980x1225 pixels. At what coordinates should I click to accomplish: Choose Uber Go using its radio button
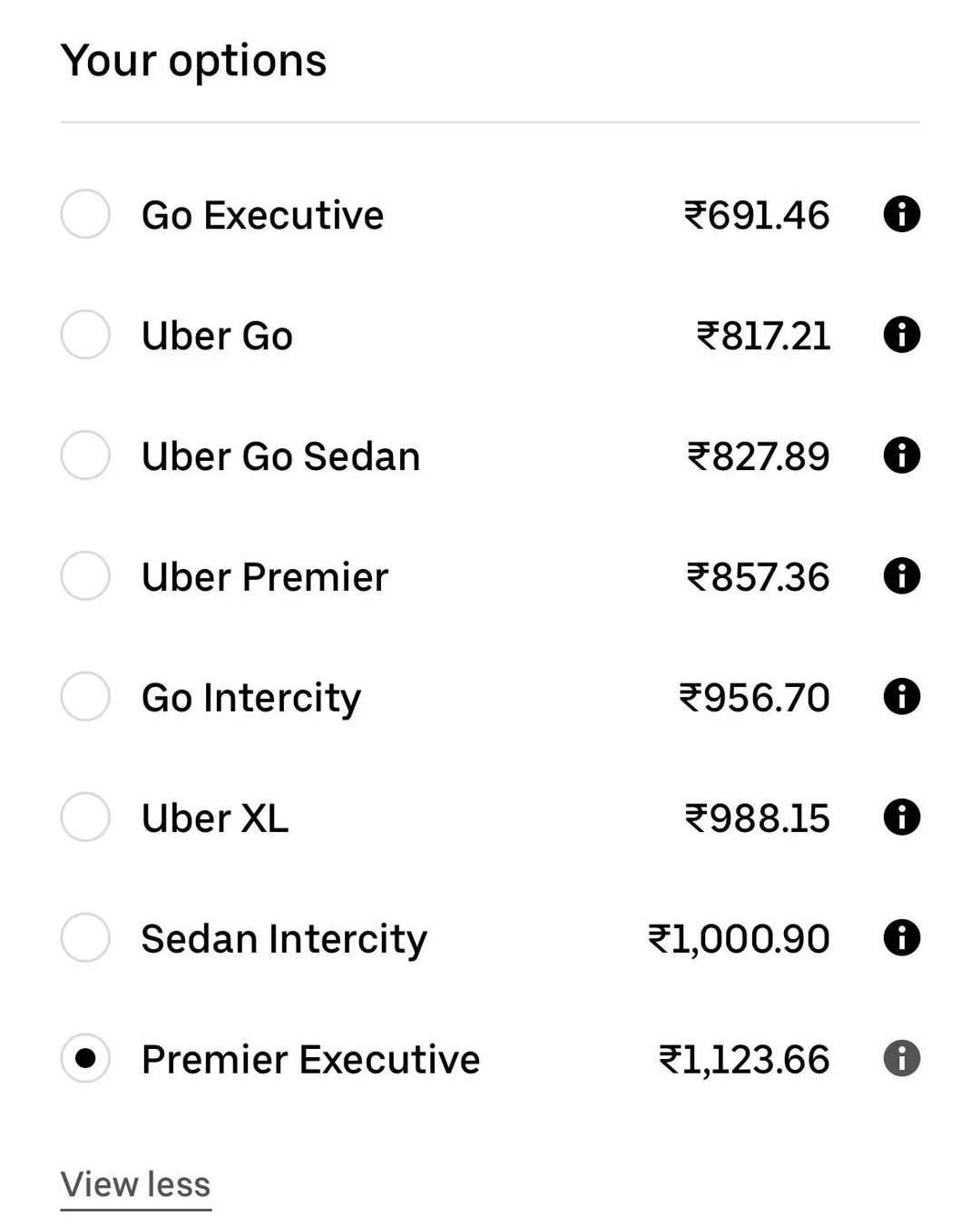(85, 335)
